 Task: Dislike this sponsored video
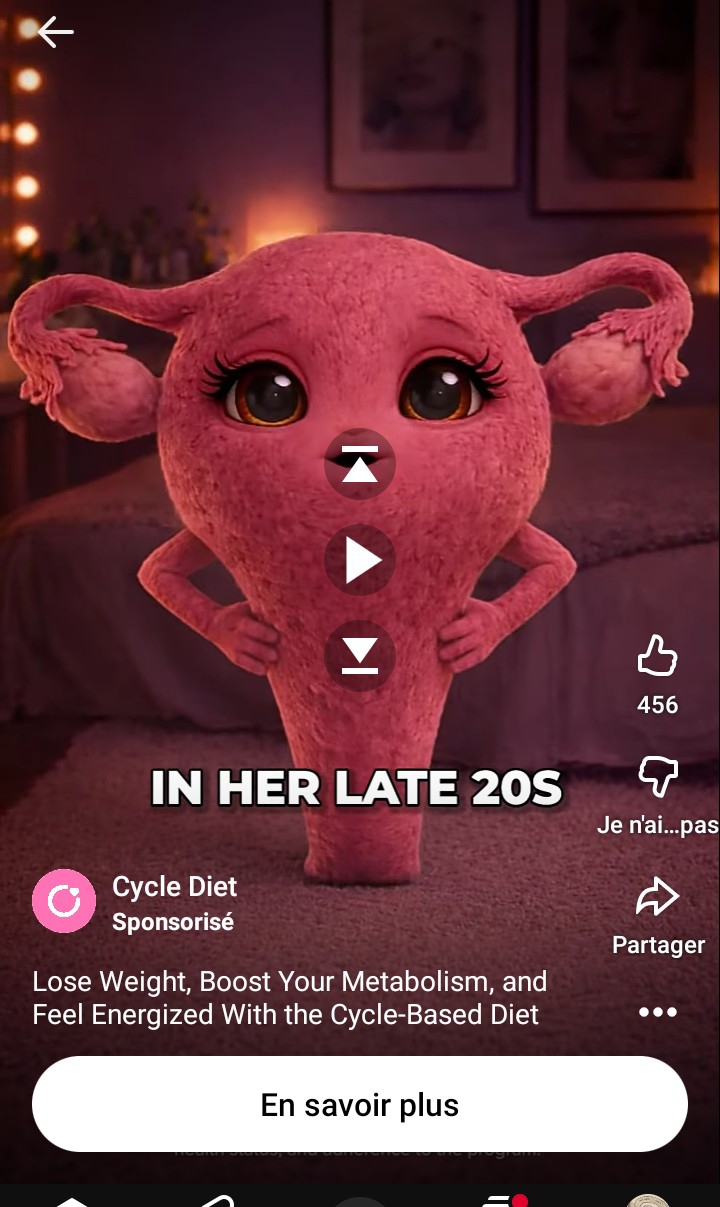[657, 777]
